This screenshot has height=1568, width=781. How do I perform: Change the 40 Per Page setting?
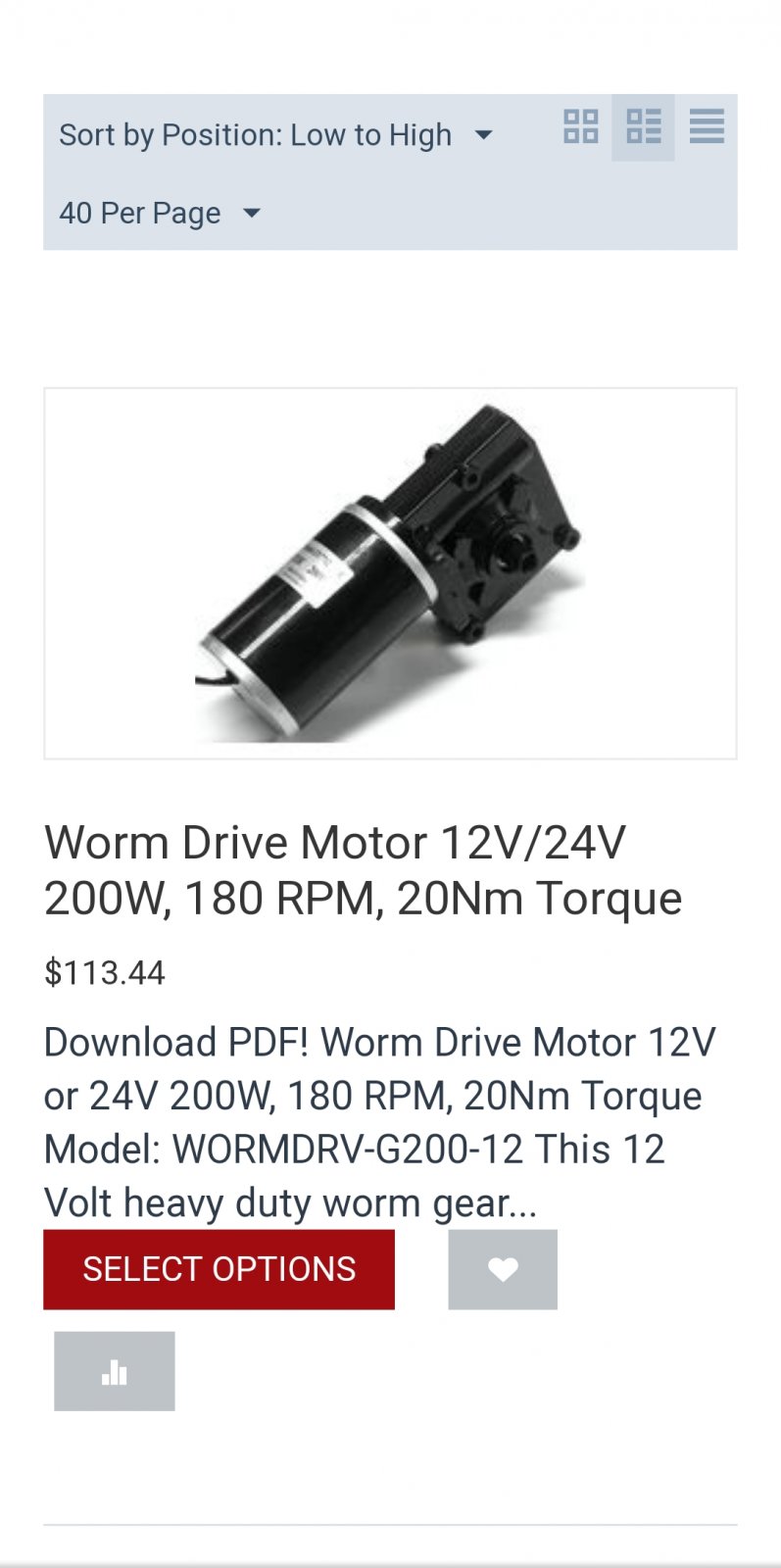[x=160, y=213]
